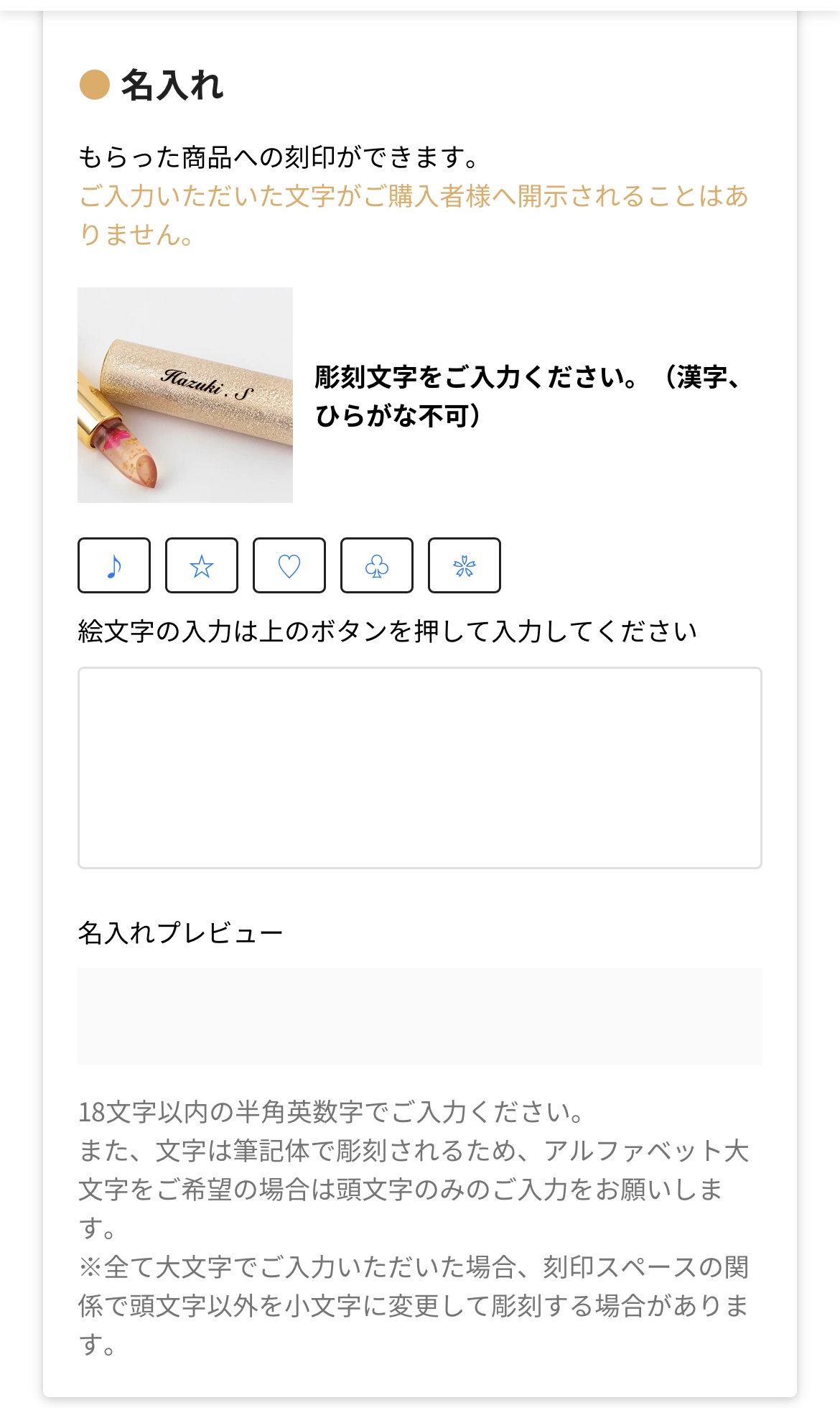Viewport: 840px width, 1408px height.
Task: Insert the music note symbol
Action: pyautogui.click(x=114, y=565)
